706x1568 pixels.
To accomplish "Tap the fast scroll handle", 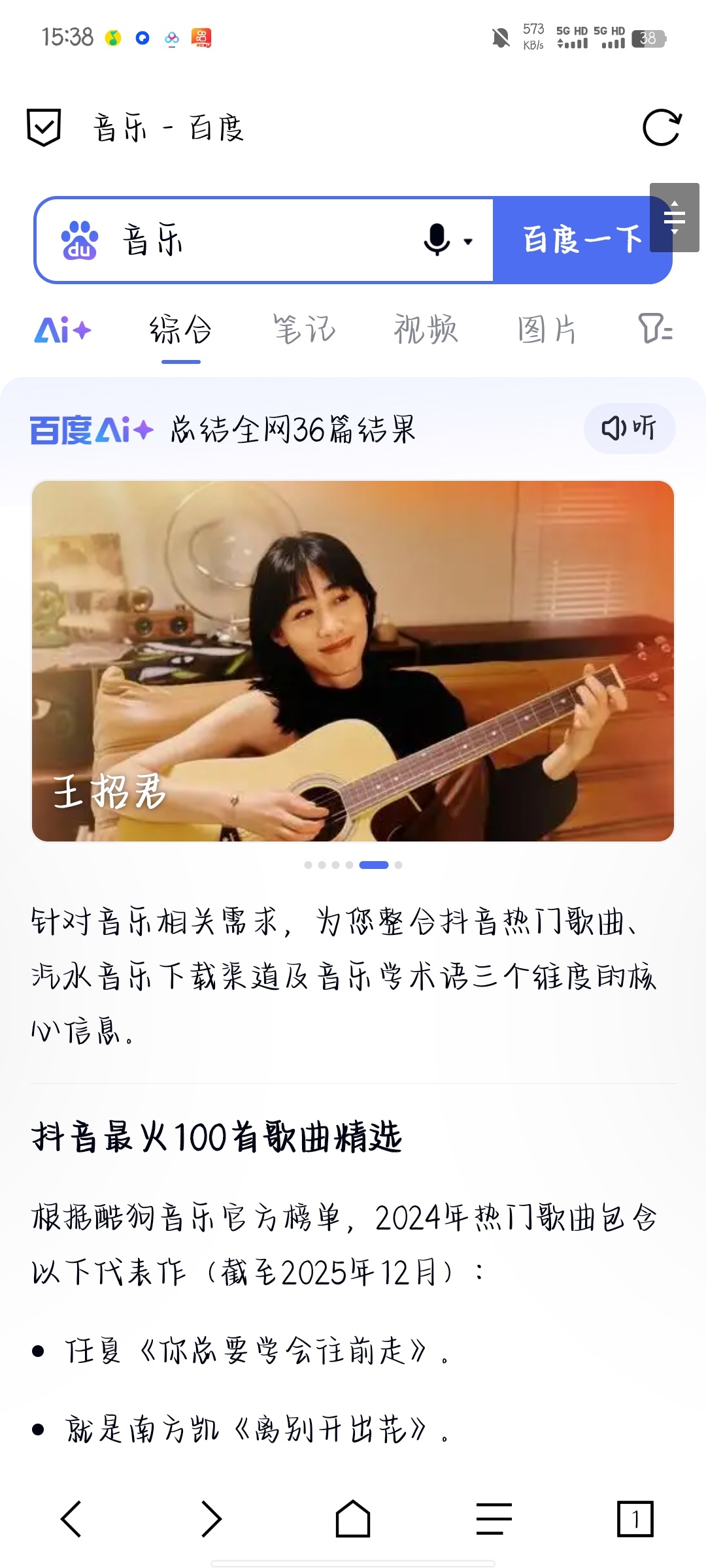I will pos(675,218).
